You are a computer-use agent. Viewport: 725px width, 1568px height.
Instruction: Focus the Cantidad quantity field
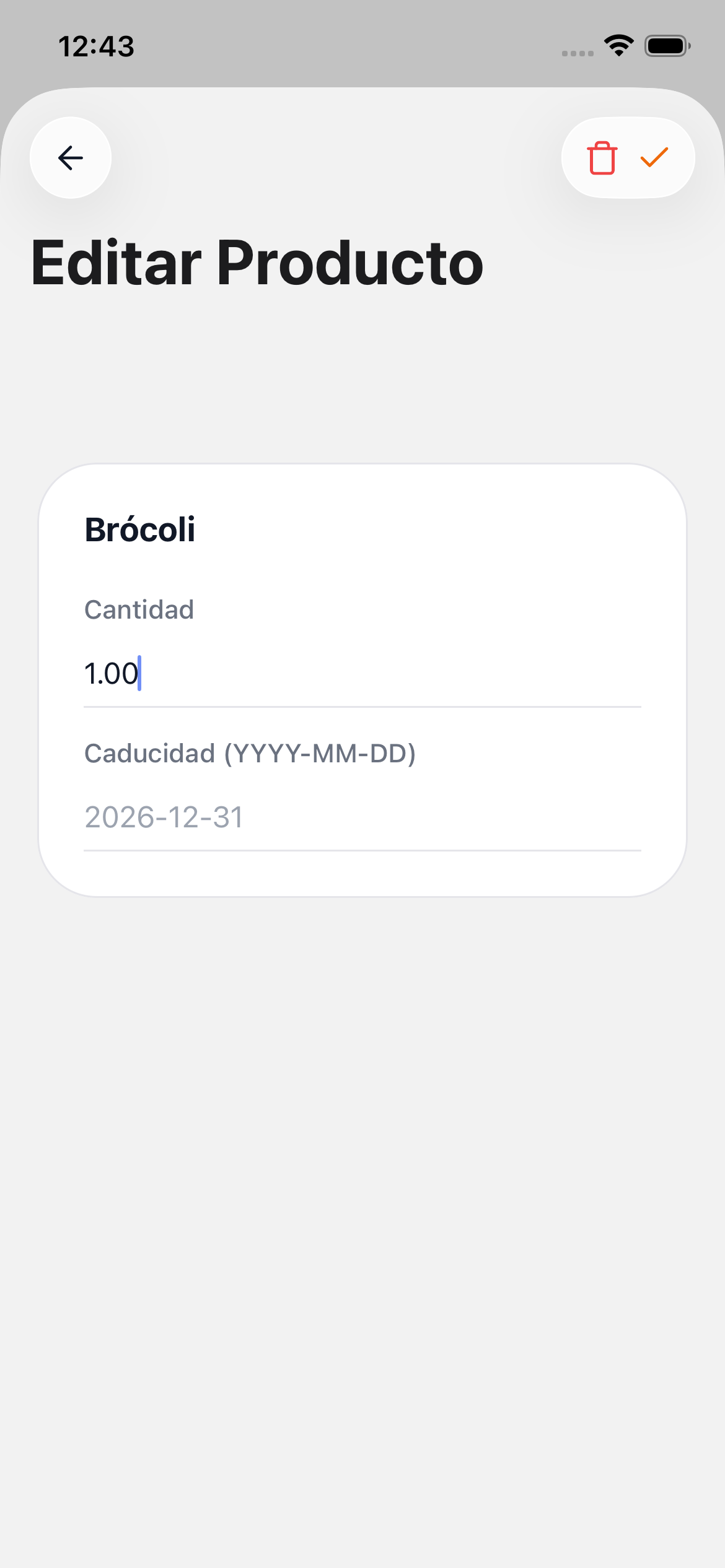coord(362,674)
